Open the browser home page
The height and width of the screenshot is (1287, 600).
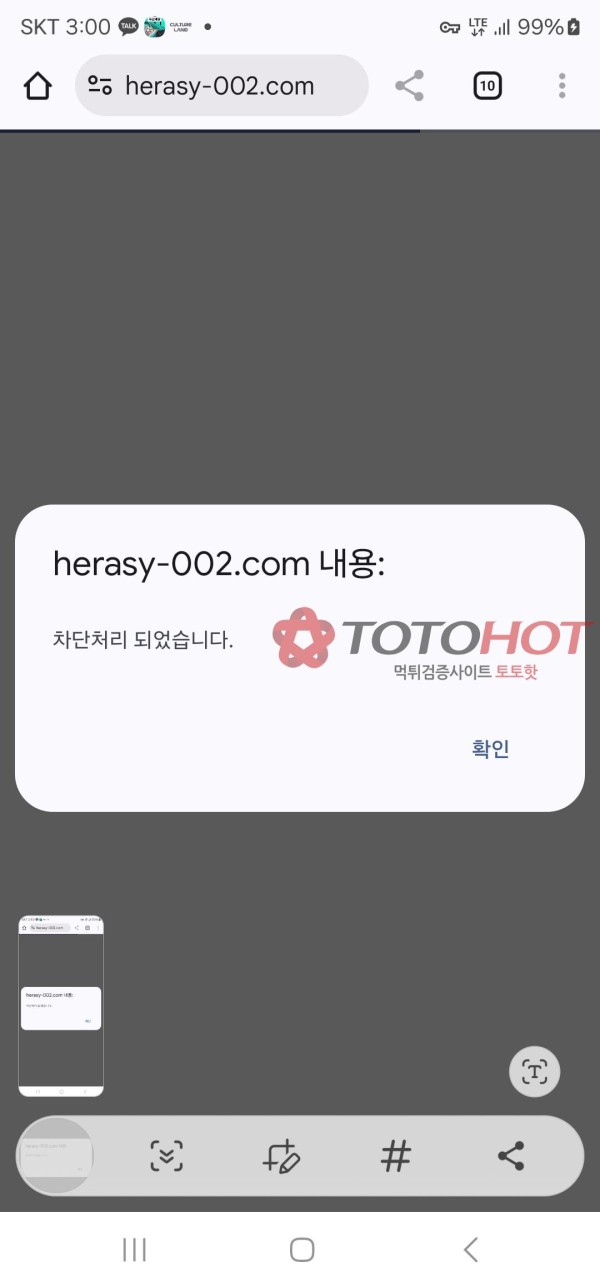(x=38, y=86)
